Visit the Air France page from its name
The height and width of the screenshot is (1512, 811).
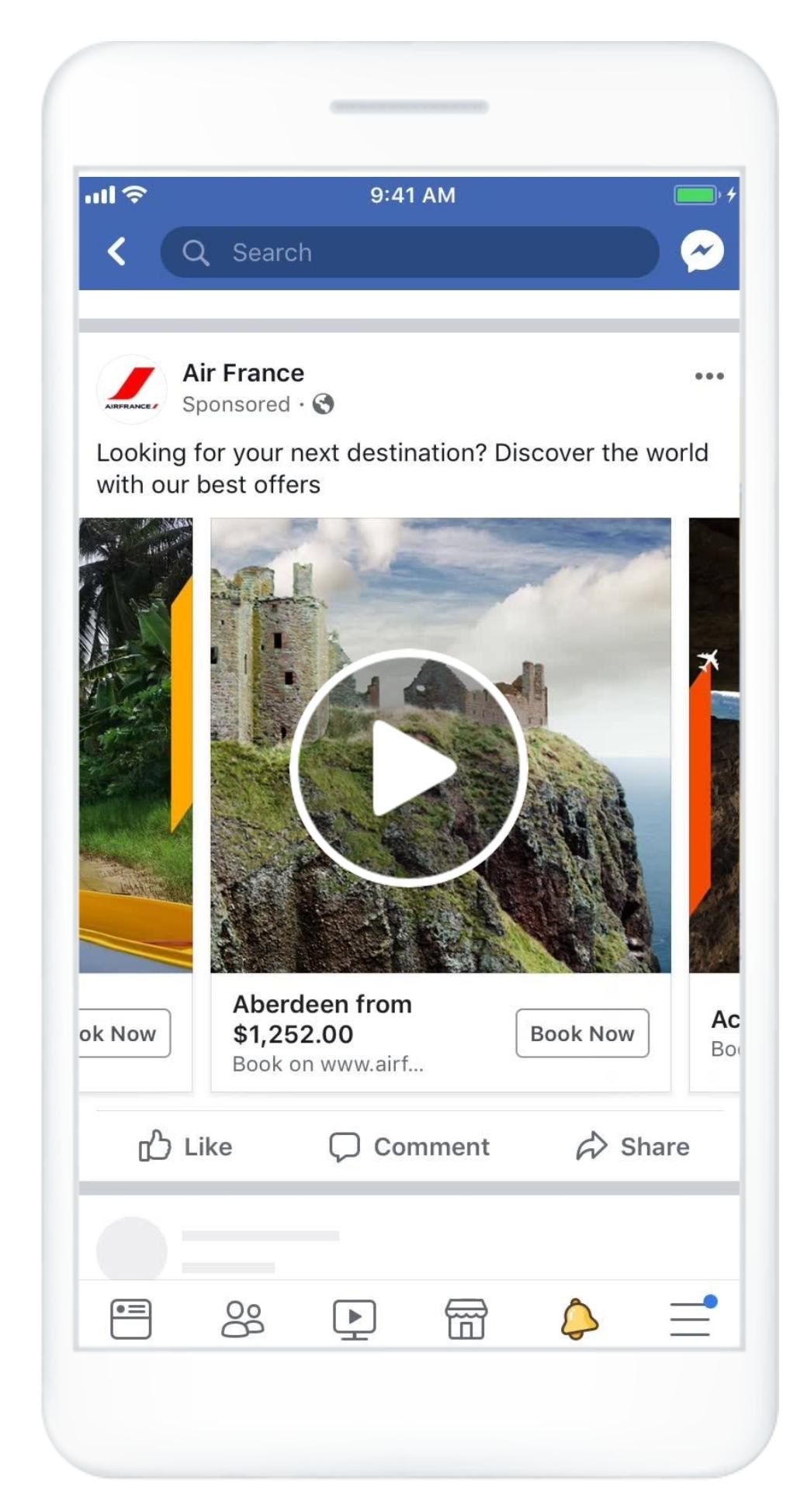[243, 373]
